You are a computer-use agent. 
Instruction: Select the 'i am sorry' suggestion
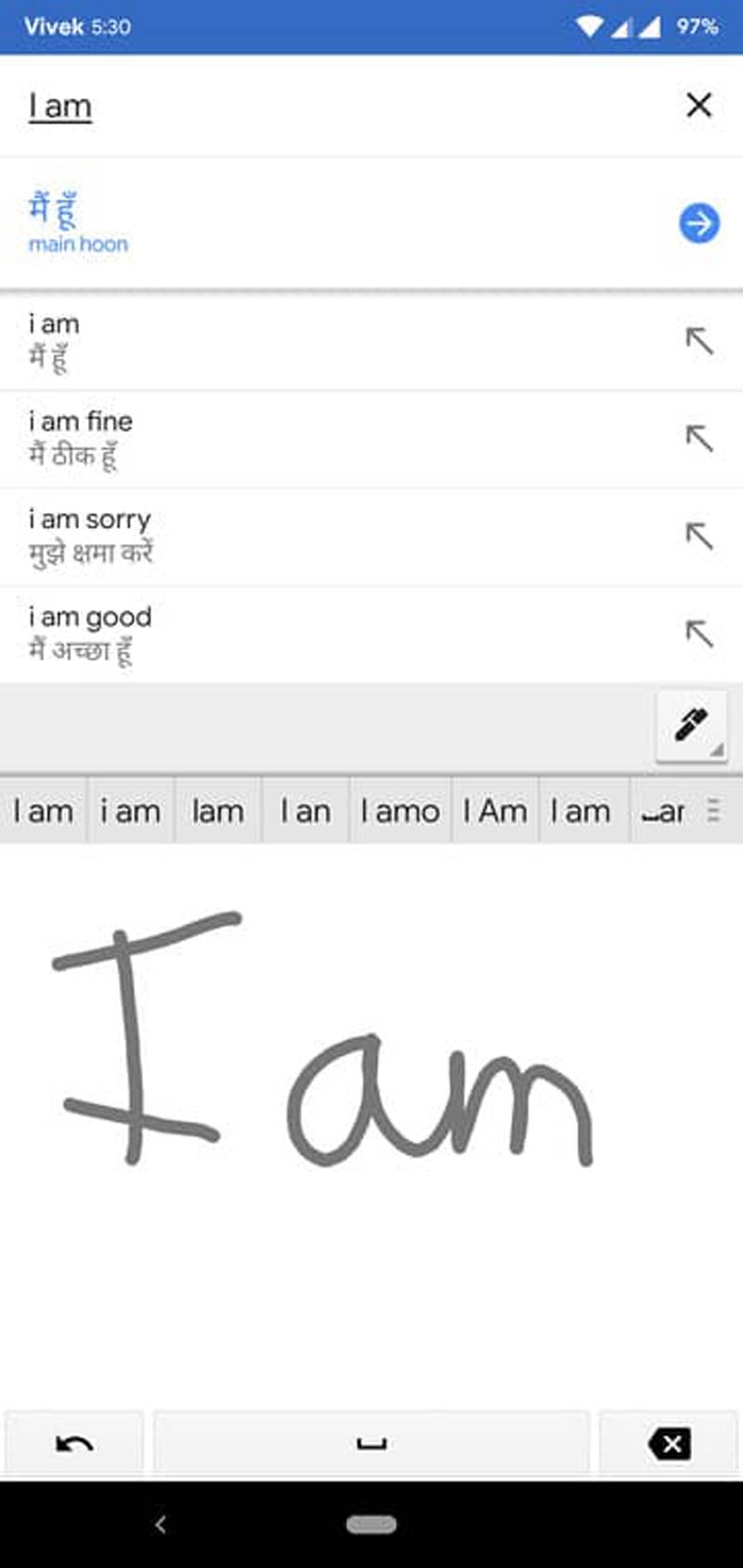click(279, 536)
